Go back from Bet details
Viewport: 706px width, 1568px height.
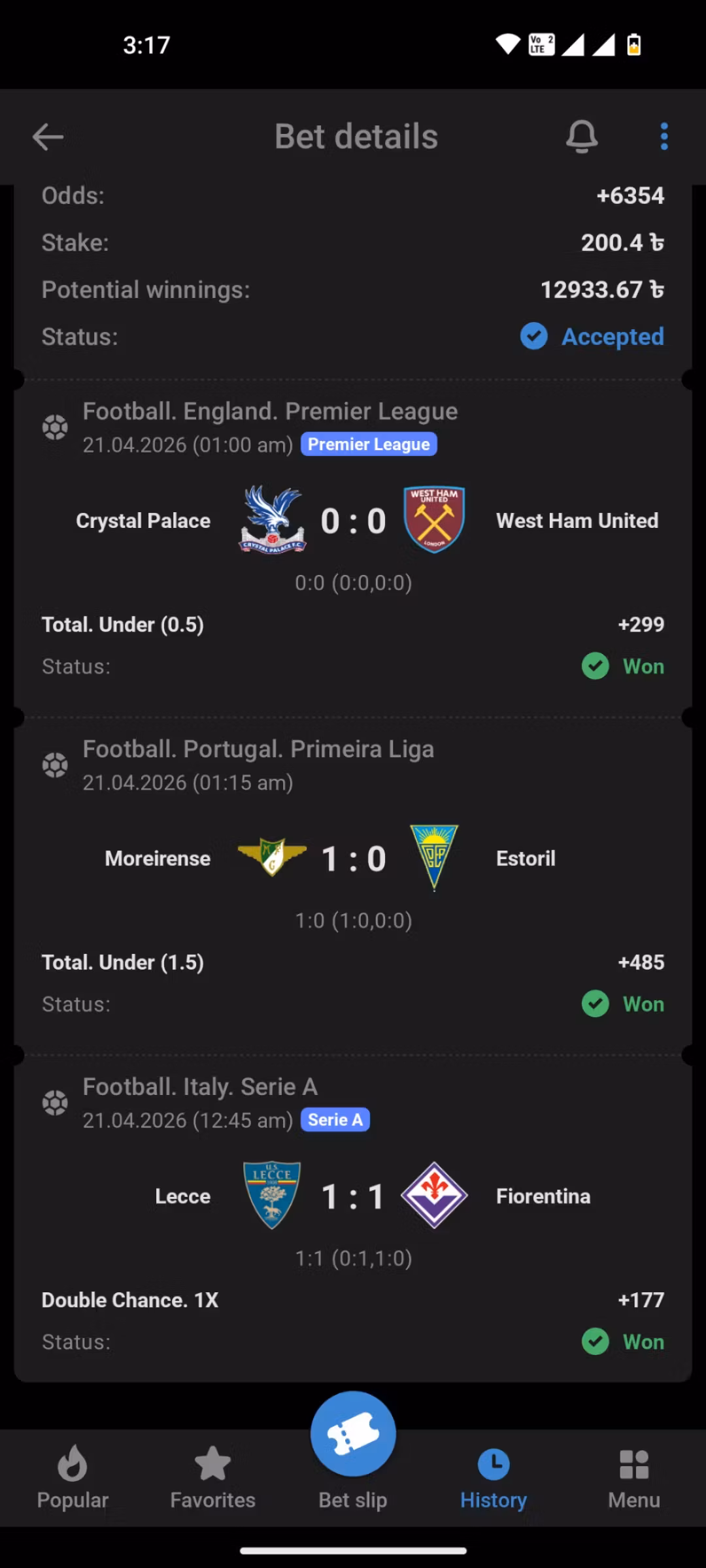(48, 137)
